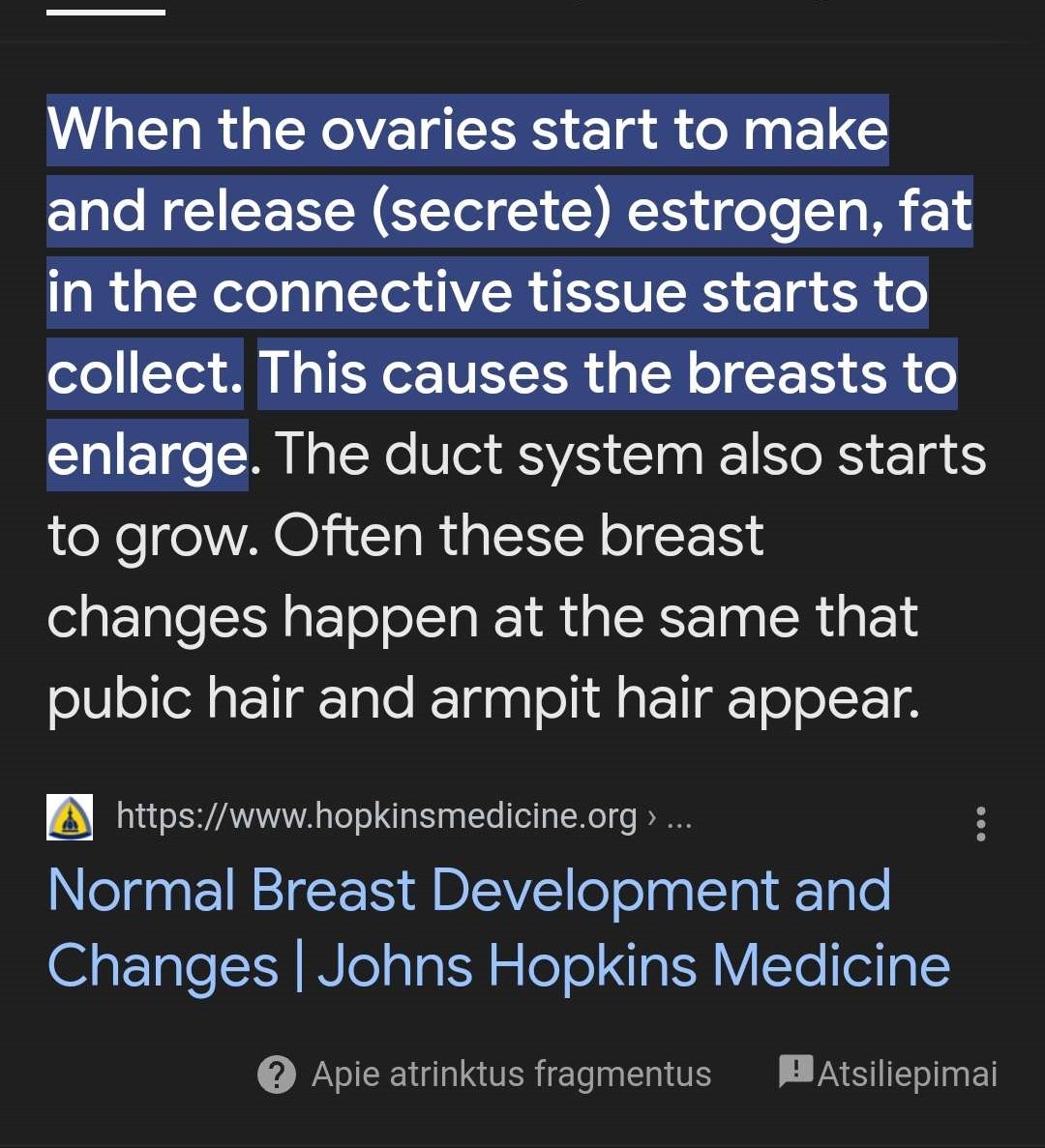Send feedback via Atsiliepimai
The height and width of the screenshot is (1148, 1045).
pos(888,1074)
